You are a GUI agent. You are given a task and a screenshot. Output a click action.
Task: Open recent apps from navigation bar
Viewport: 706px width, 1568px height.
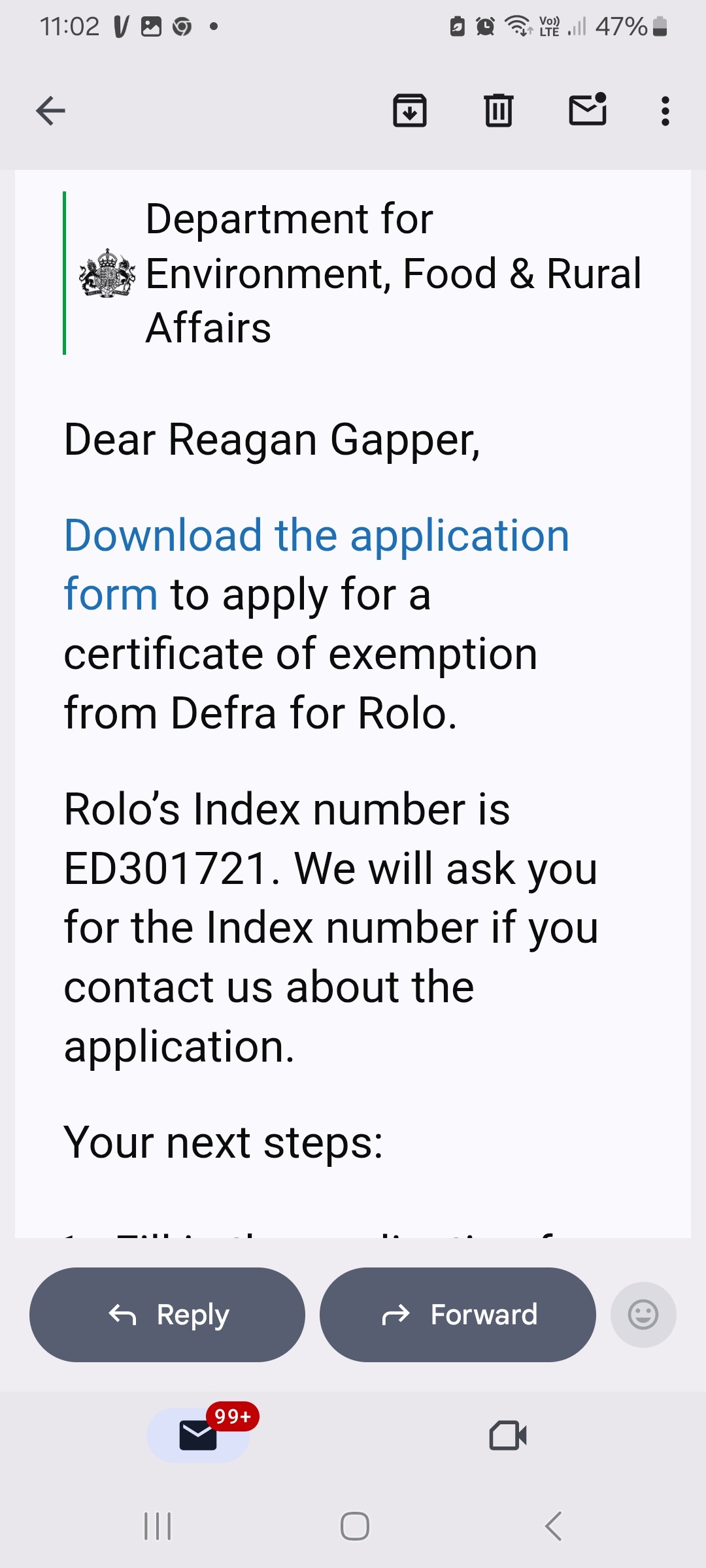point(158,1526)
